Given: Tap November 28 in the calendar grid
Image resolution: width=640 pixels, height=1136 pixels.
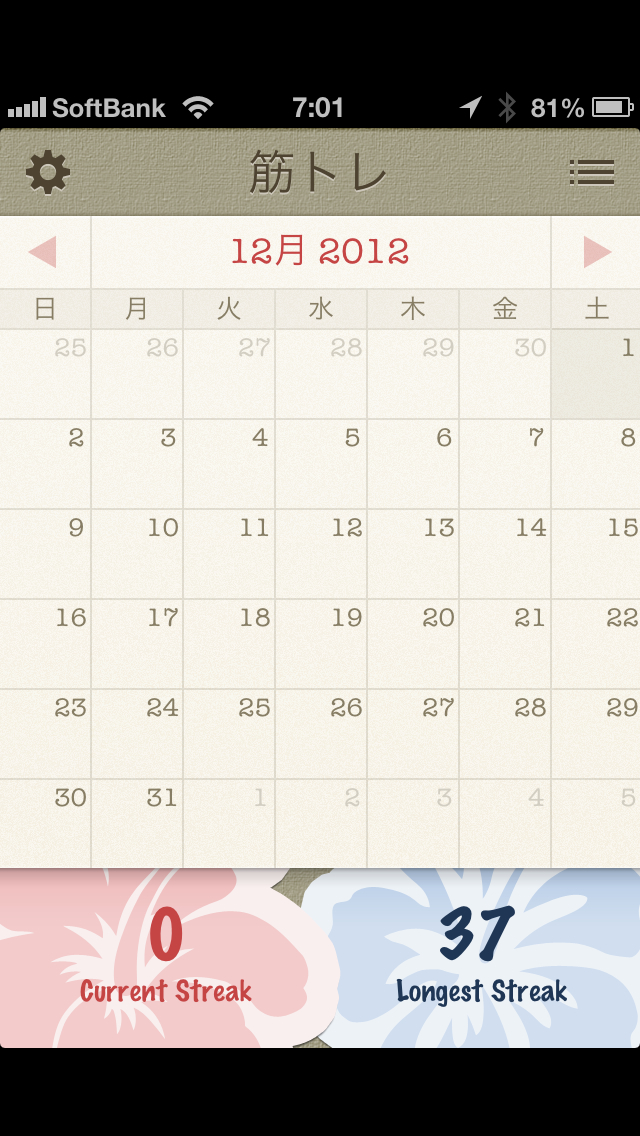Looking at the screenshot, I should [x=321, y=374].
